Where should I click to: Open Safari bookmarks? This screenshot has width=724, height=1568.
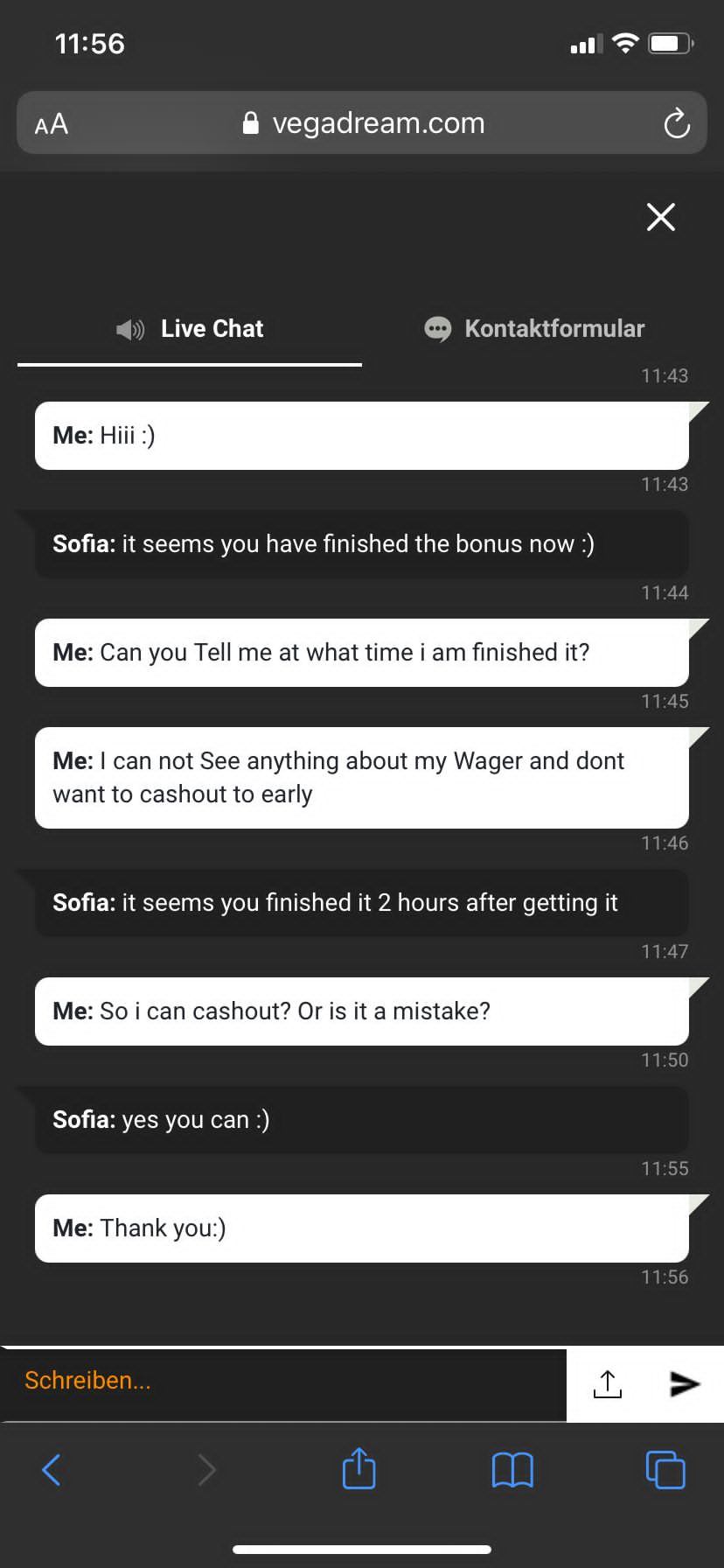pos(512,1470)
